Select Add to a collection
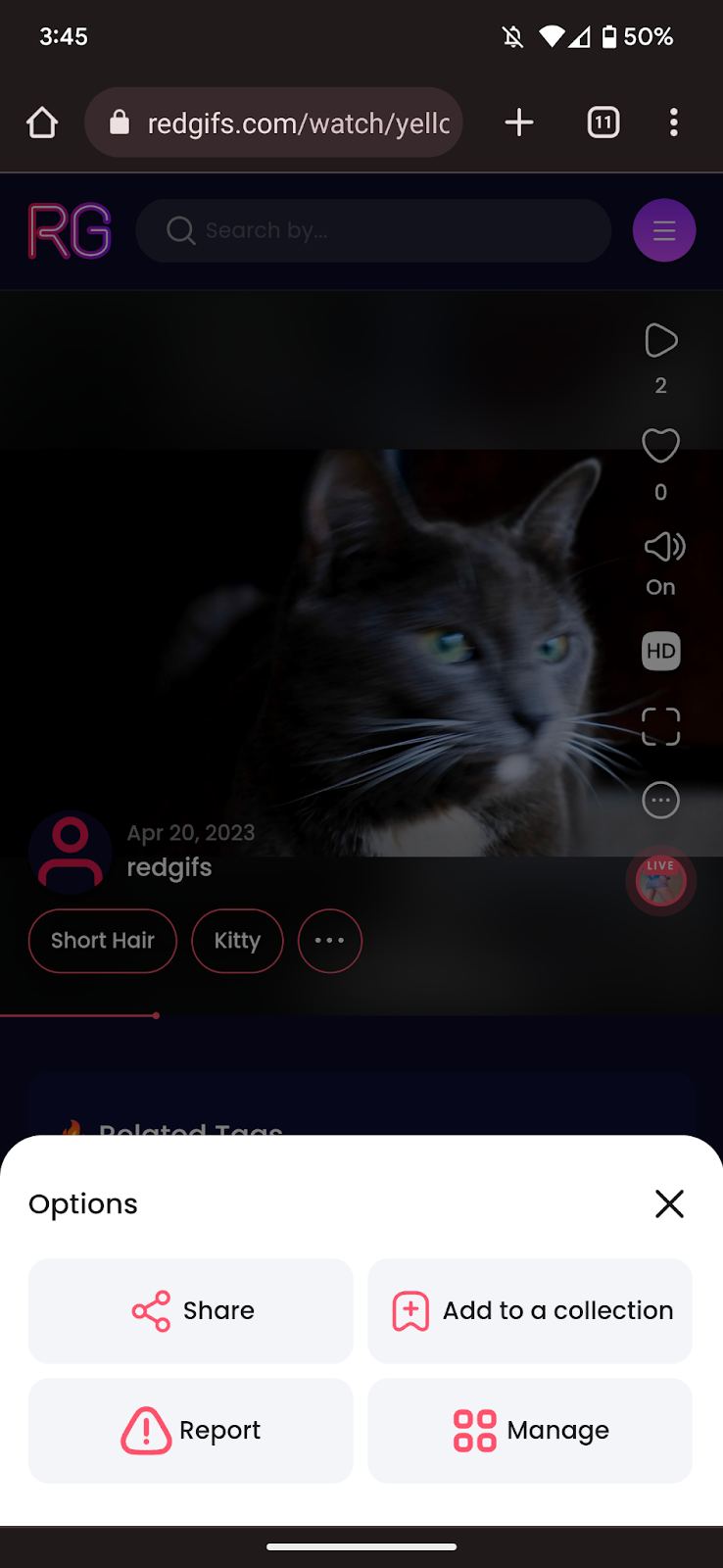The width and height of the screenshot is (723, 1568). (530, 1310)
